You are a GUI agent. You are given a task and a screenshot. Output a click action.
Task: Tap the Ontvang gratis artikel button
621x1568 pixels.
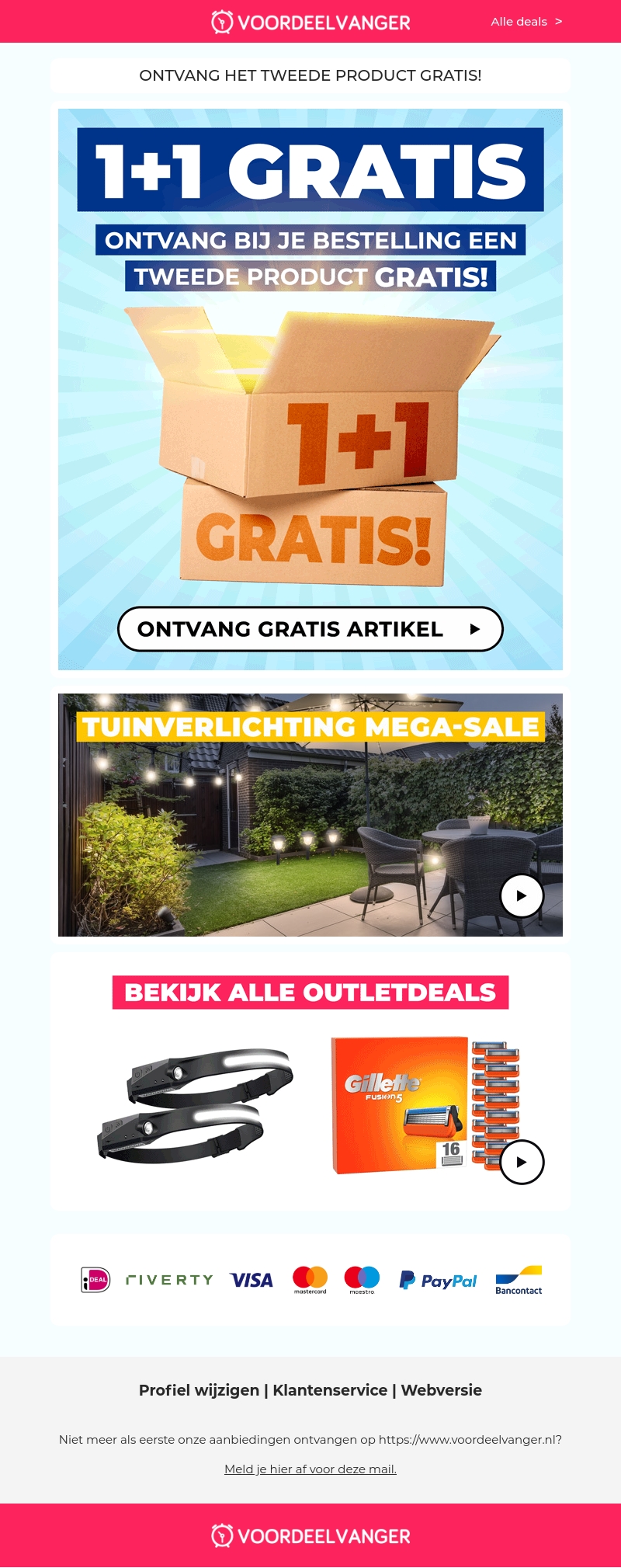pos(310,629)
